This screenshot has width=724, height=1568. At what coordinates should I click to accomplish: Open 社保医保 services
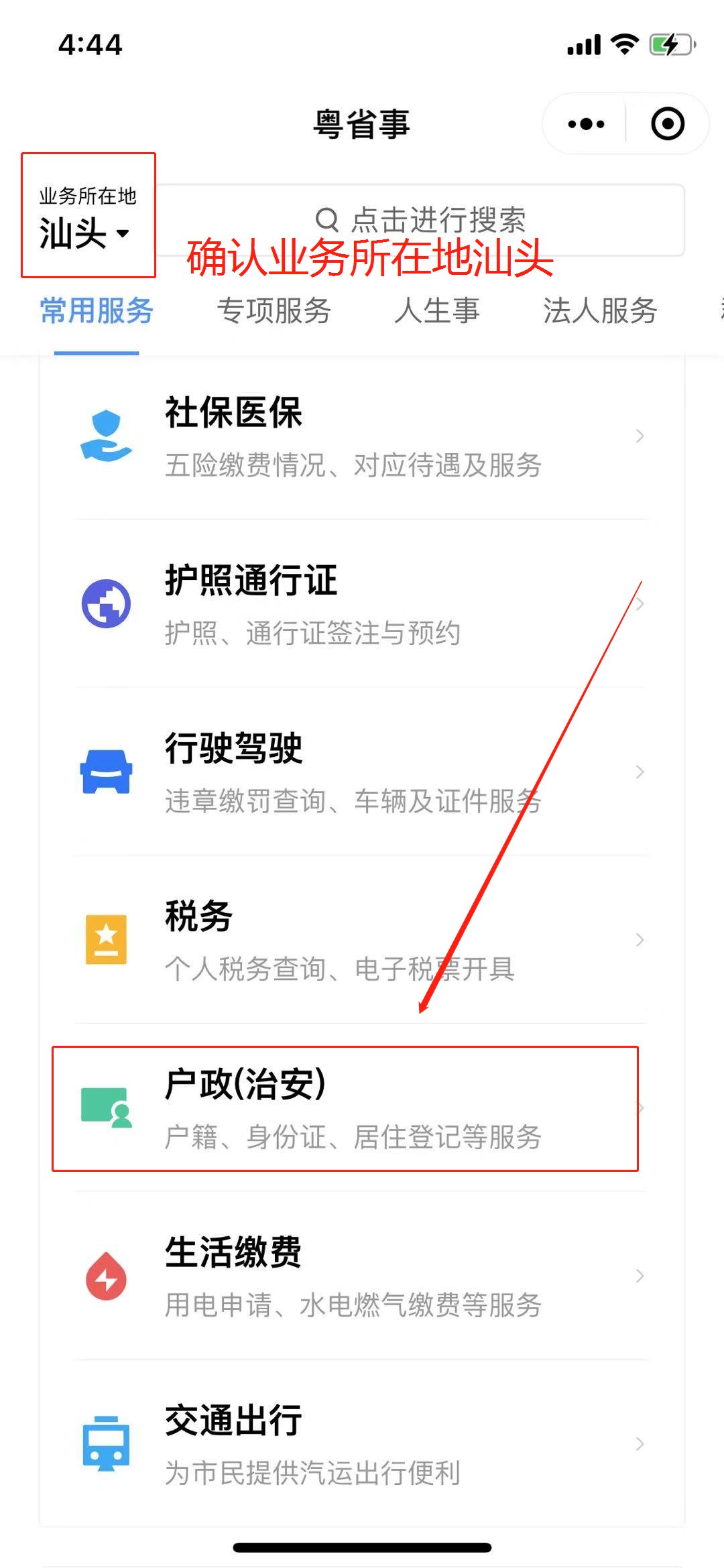(362, 436)
